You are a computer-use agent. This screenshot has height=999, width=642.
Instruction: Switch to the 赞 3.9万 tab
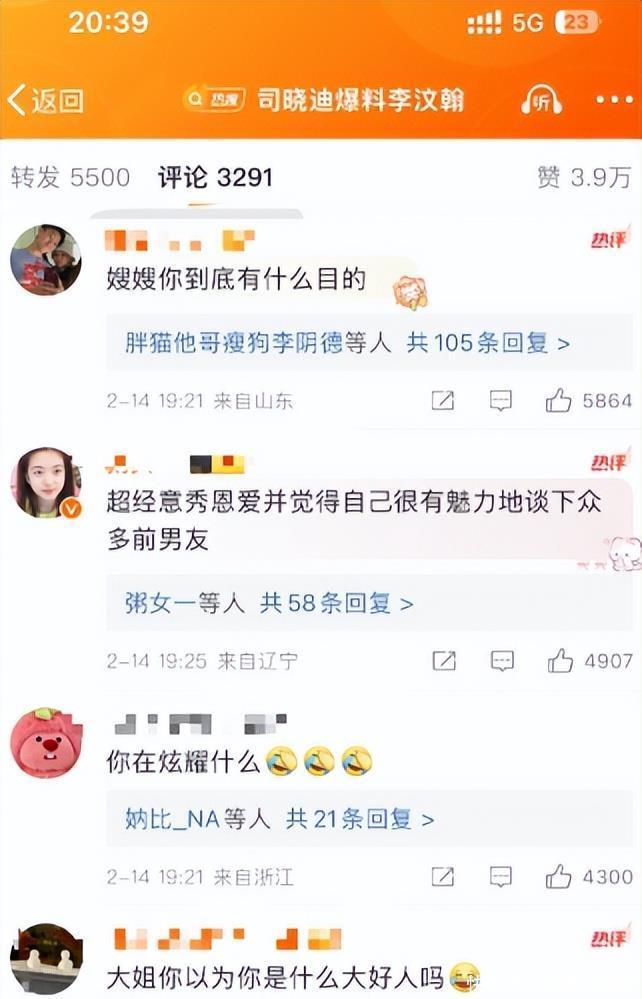[x=584, y=177]
